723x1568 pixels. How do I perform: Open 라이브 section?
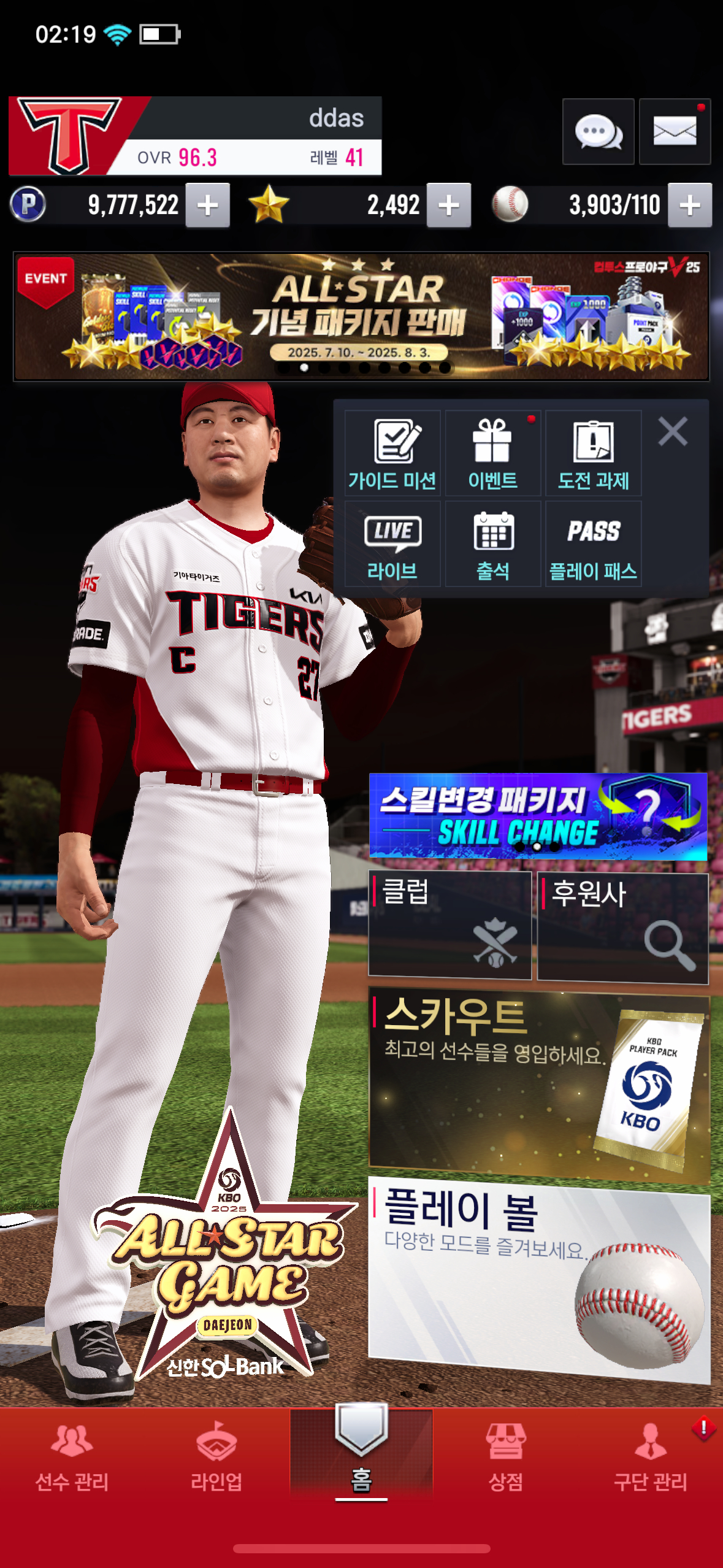click(x=392, y=544)
